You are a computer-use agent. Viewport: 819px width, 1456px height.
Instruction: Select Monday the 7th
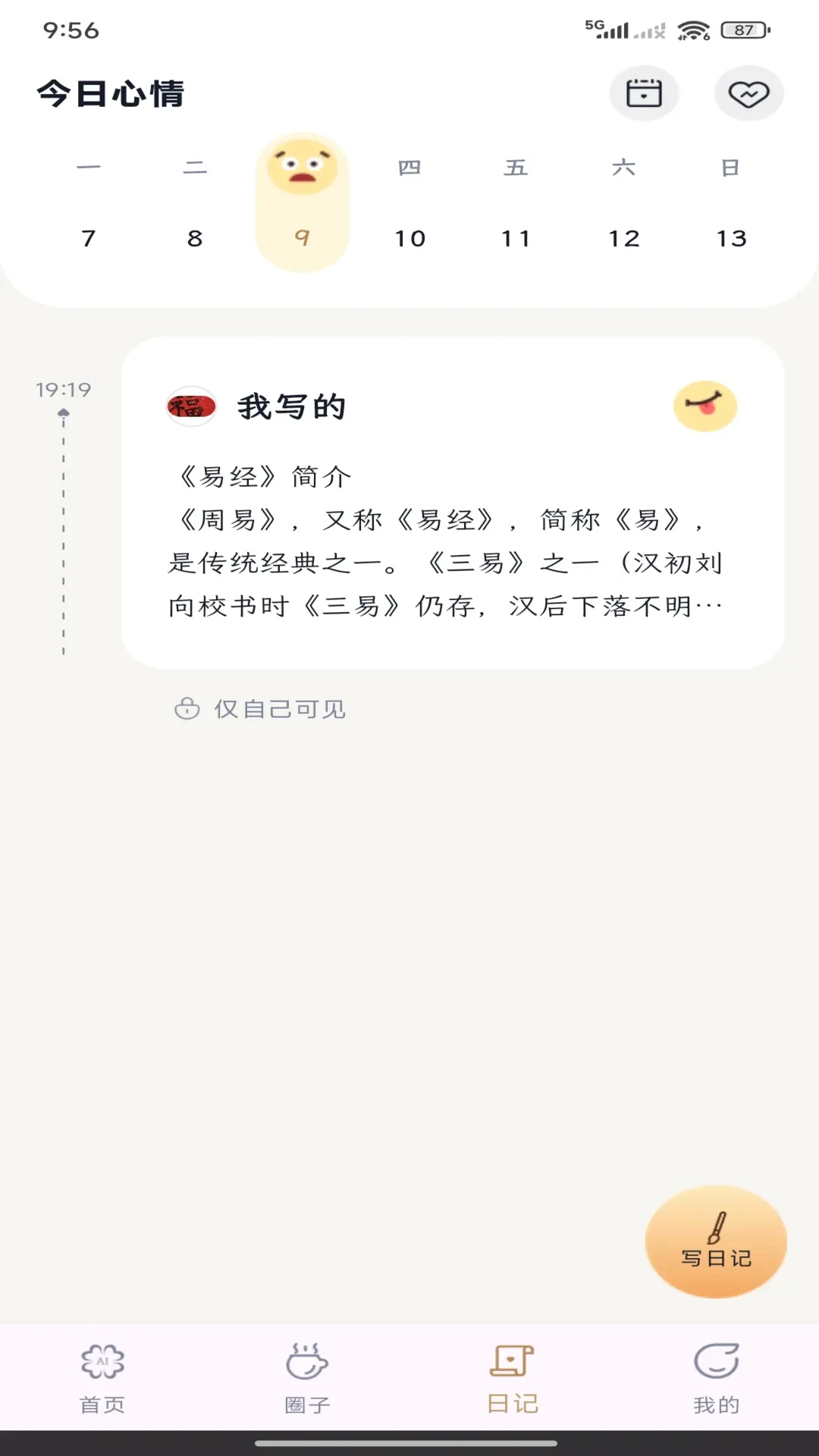(89, 238)
